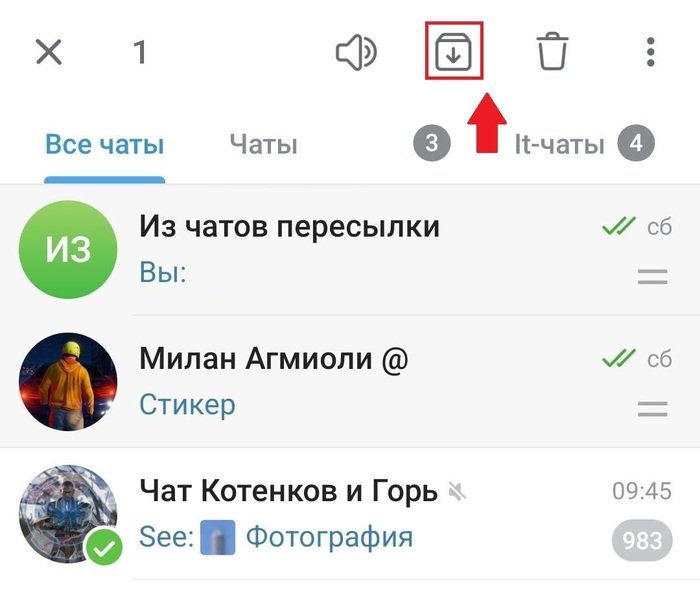Archive the selected chat
The height and width of the screenshot is (590, 700).
click(453, 53)
